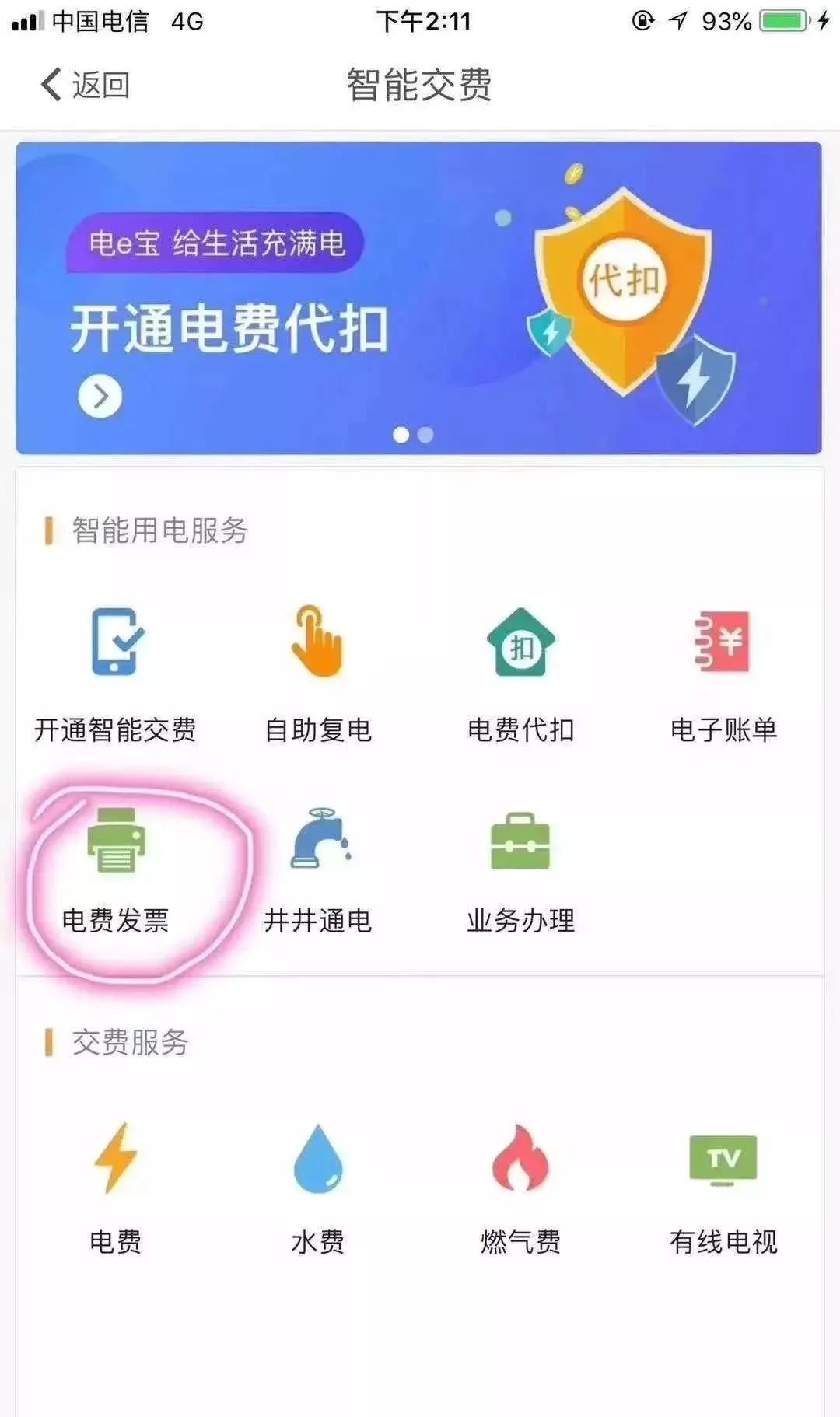Go back using the 返回 button
The image size is (840, 1417).
click(x=84, y=85)
